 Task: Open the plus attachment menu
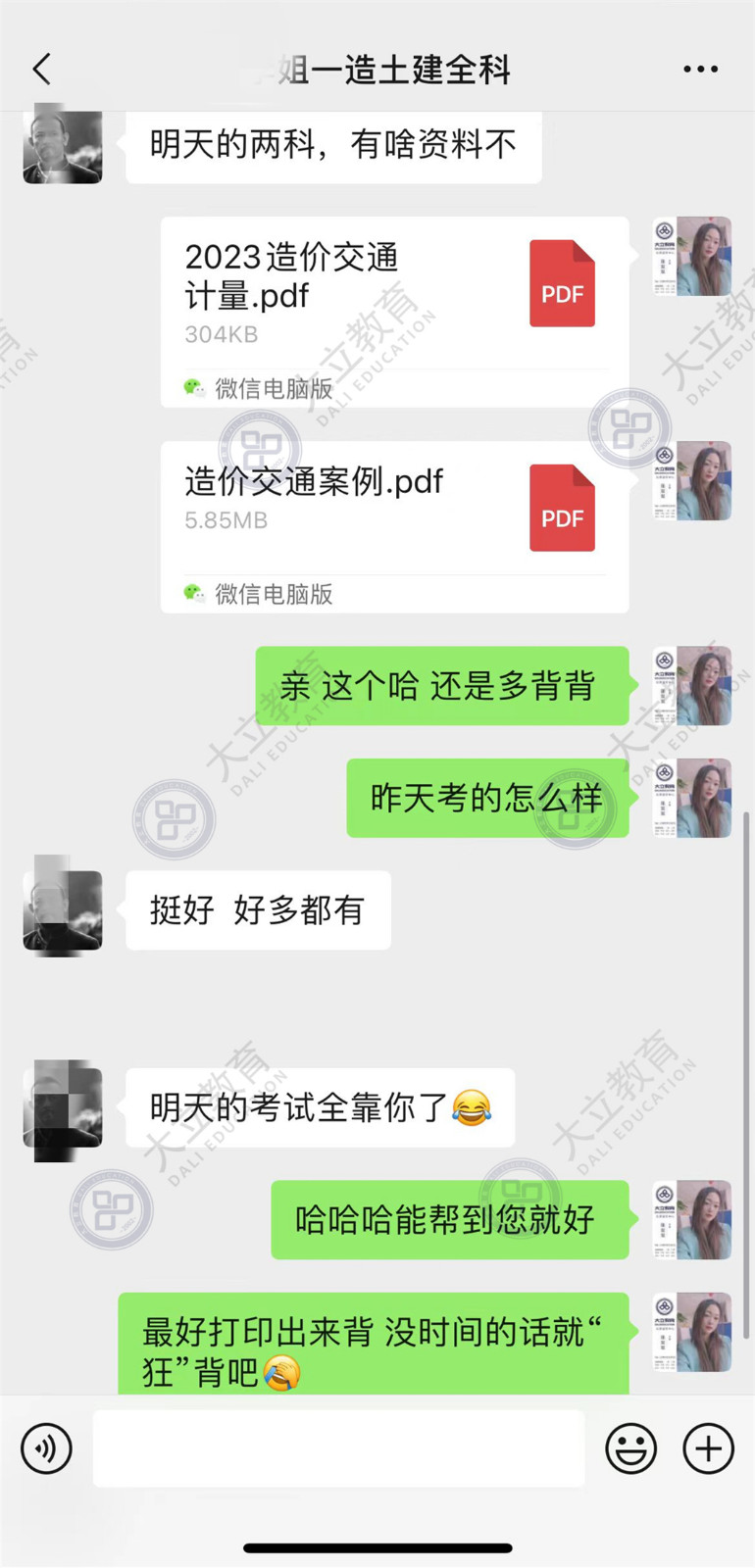coord(708,1448)
